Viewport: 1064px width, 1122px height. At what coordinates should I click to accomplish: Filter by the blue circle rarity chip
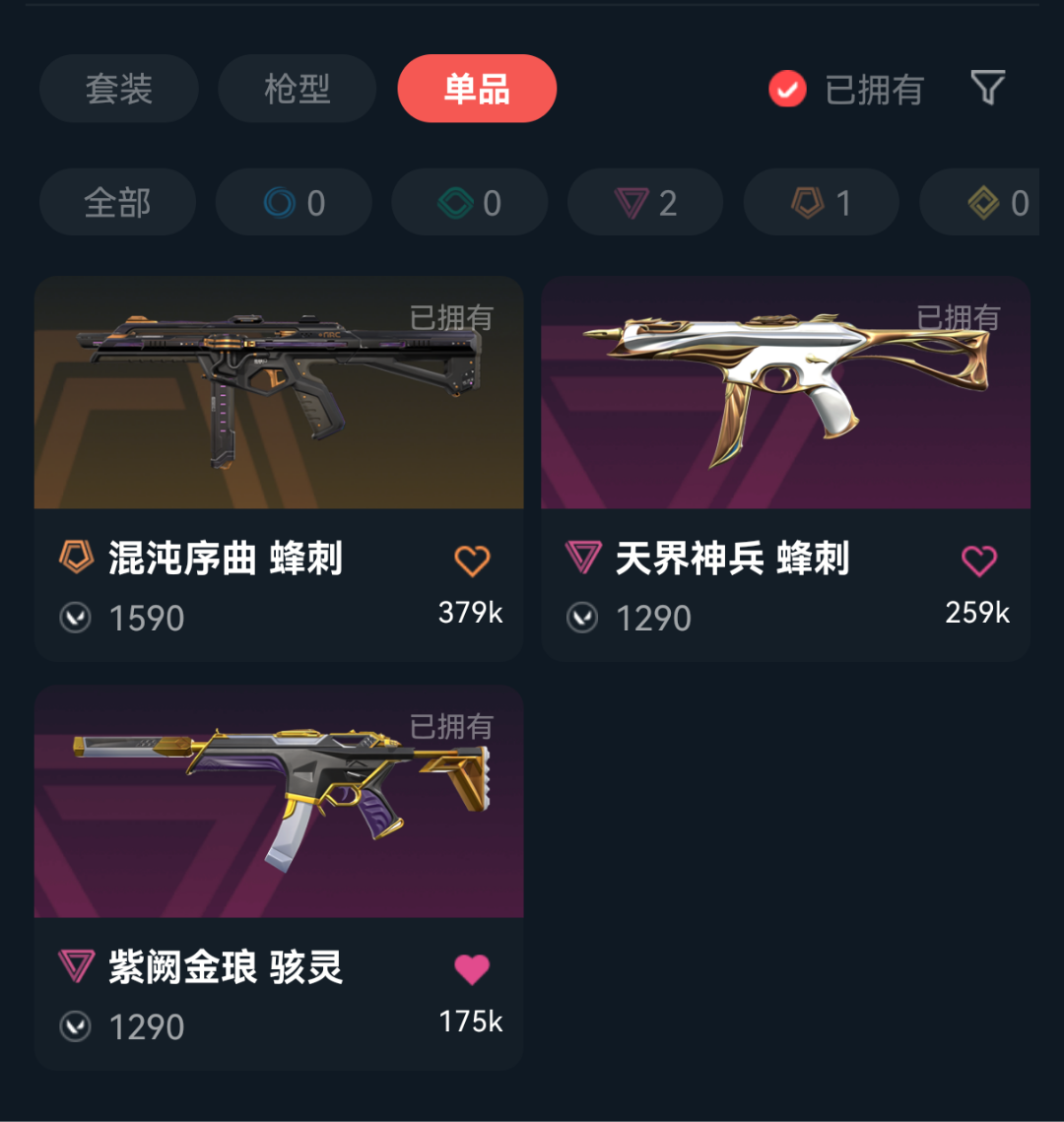tap(294, 203)
